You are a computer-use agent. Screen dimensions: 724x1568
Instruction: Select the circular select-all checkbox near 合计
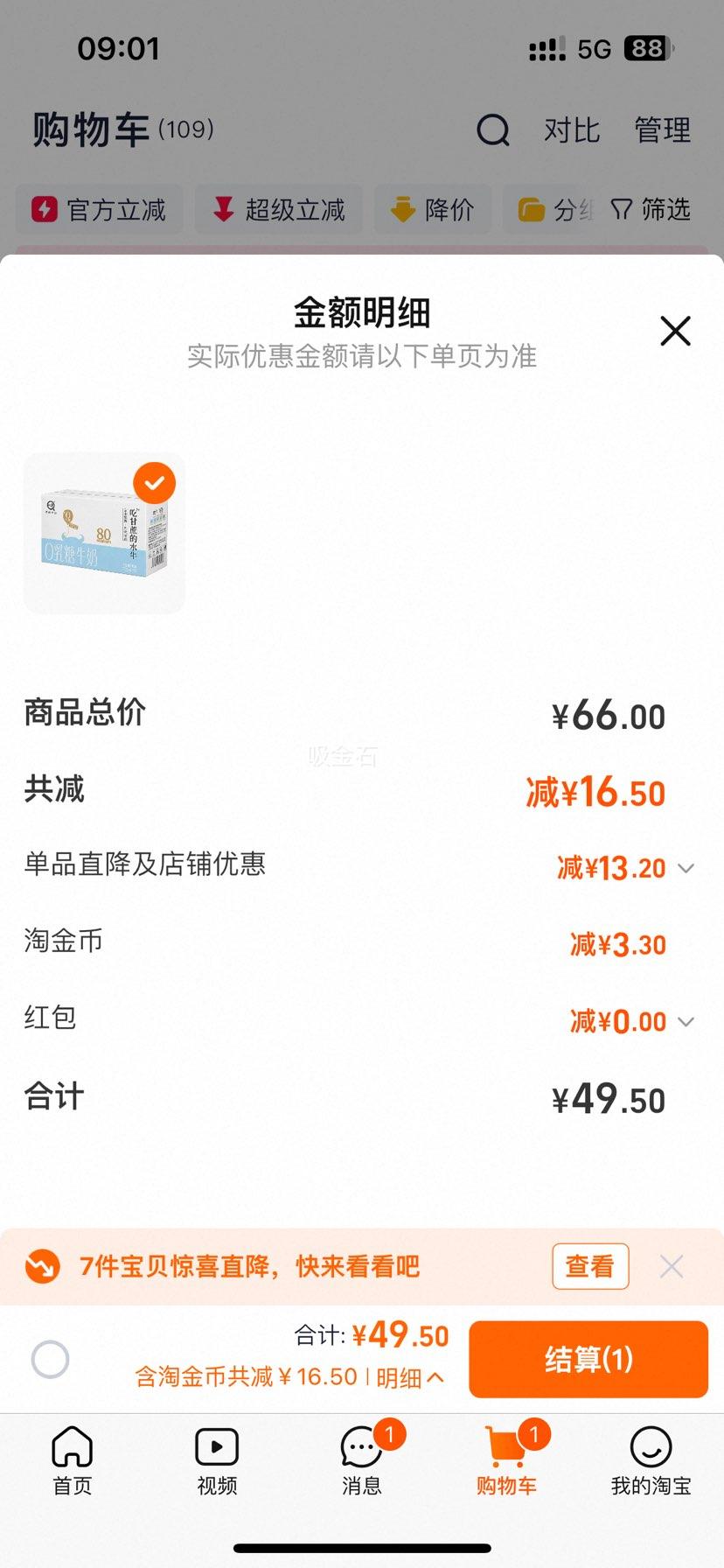50,1359
